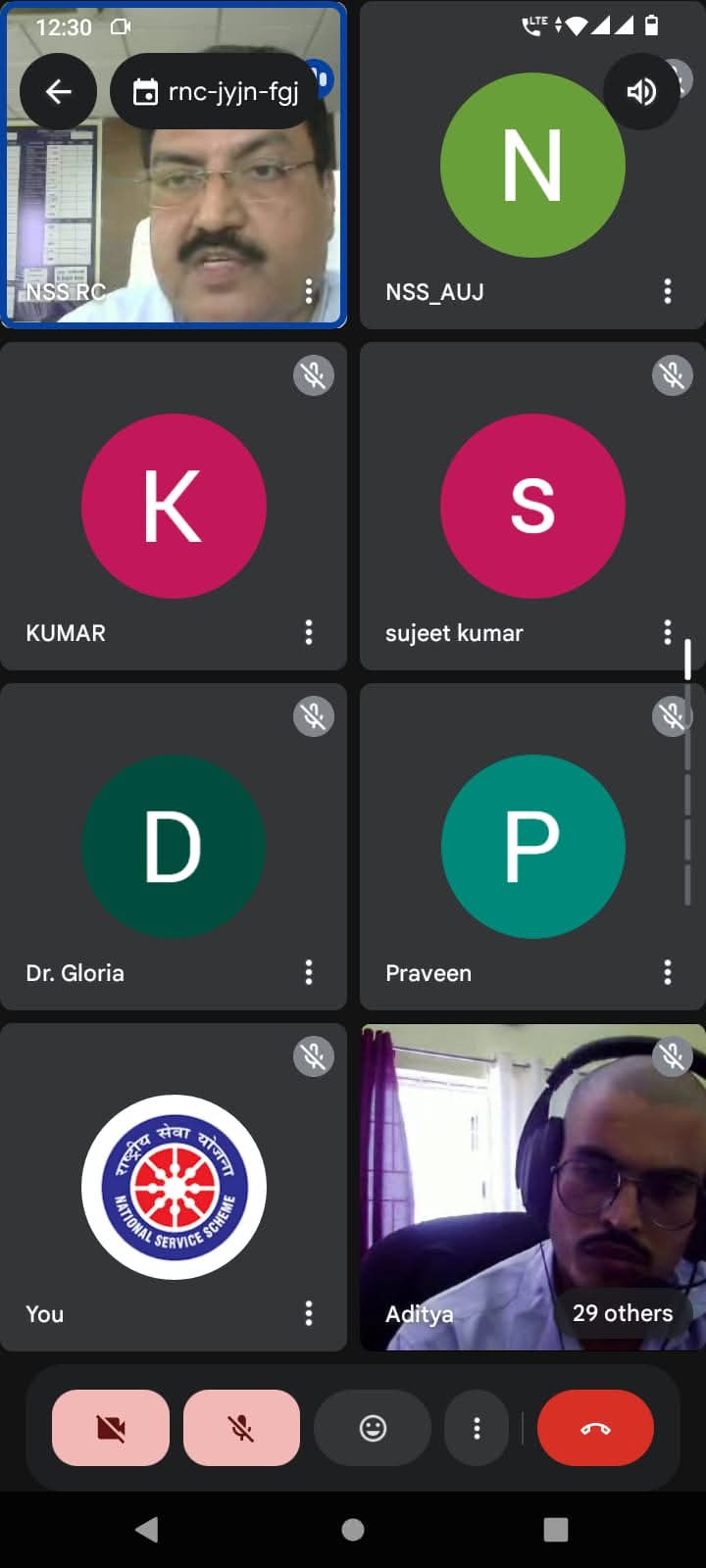Viewport: 706px width, 1568px height.
Task: Send an emoji reaction
Action: coord(373,1428)
